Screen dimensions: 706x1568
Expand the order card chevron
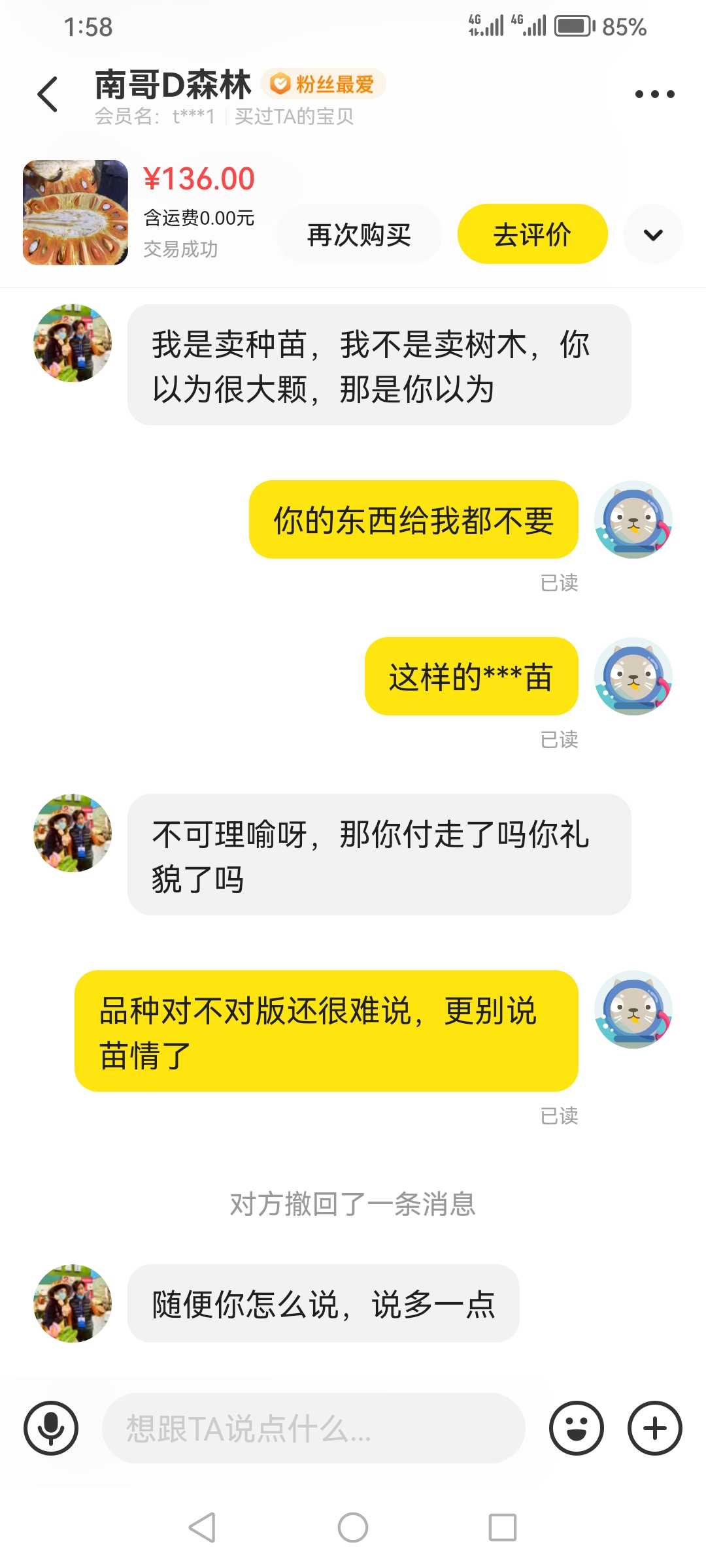pos(653,234)
